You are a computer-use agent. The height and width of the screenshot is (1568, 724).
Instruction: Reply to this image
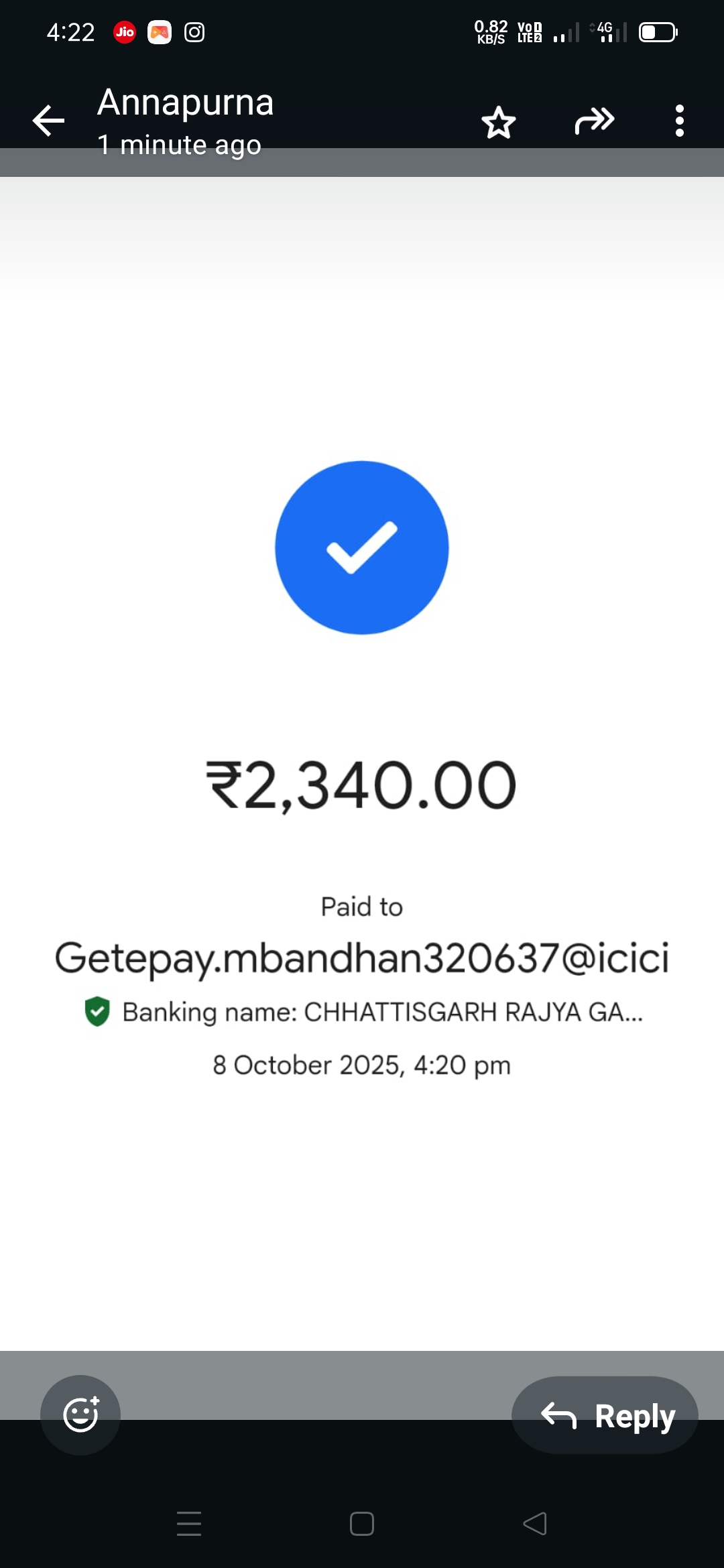tap(605, 1415)
